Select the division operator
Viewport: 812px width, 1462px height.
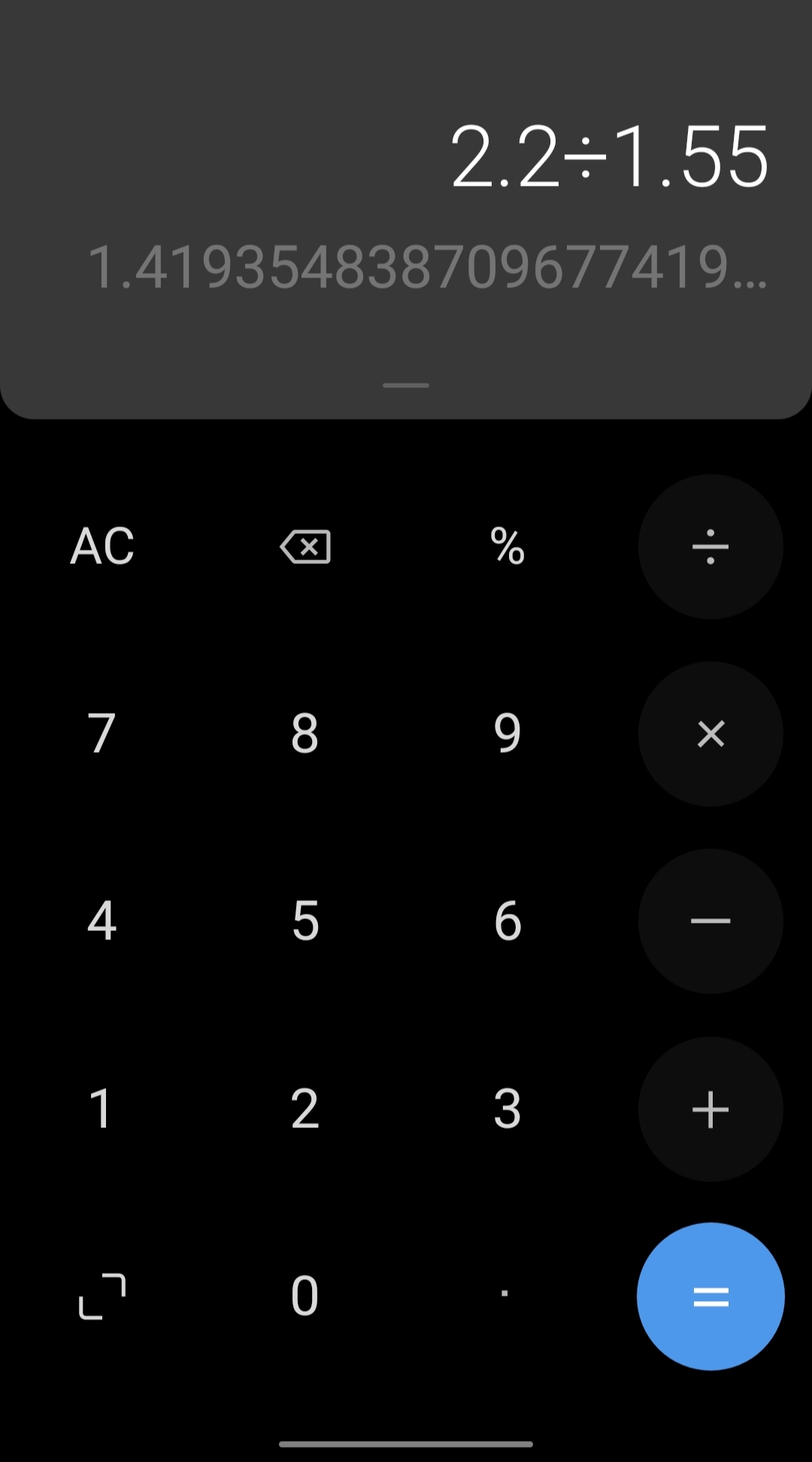710,547
